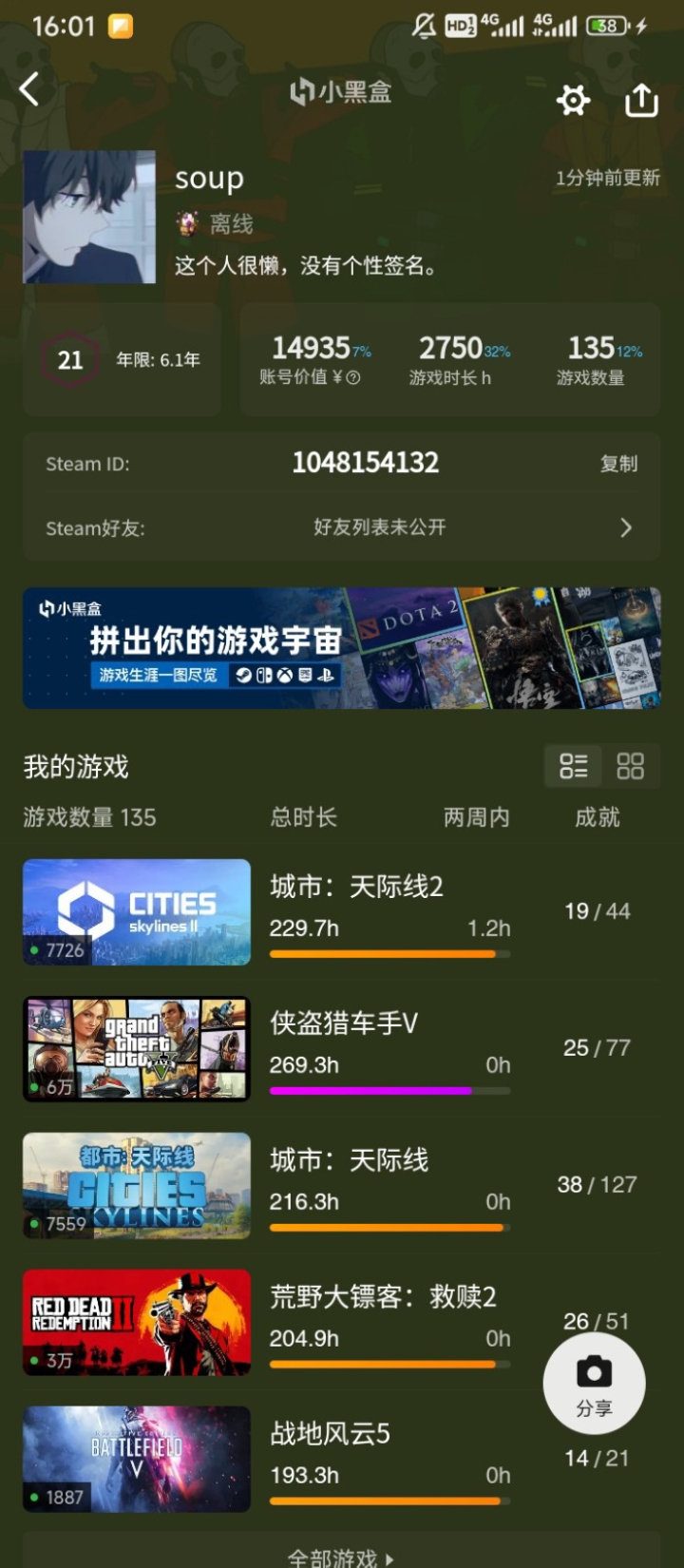This screenshot has width=684, height=1568.
Task: Open the settings gear icon
Action: pyautogui.click(x=573, y=100)
